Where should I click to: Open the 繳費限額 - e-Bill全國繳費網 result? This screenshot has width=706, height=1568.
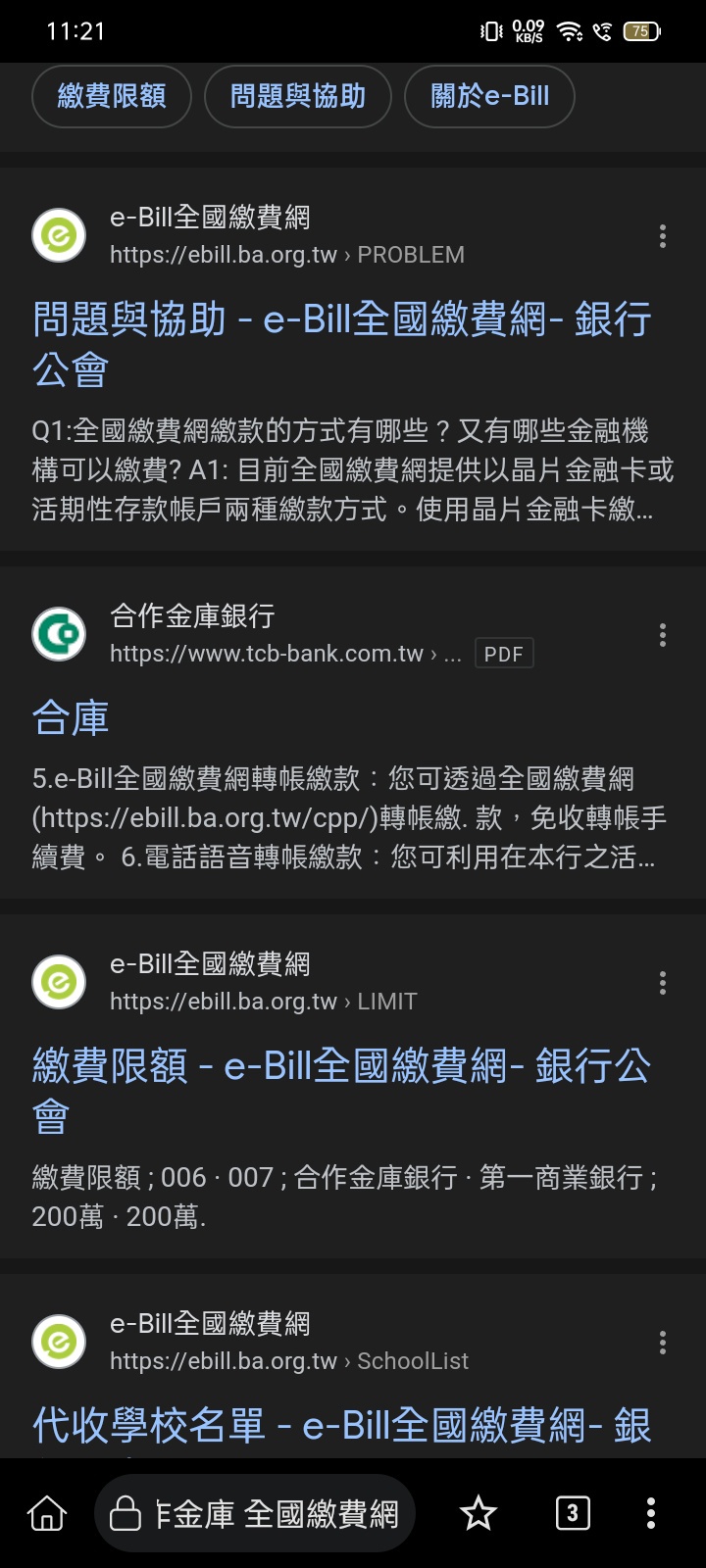(341, 1091)
